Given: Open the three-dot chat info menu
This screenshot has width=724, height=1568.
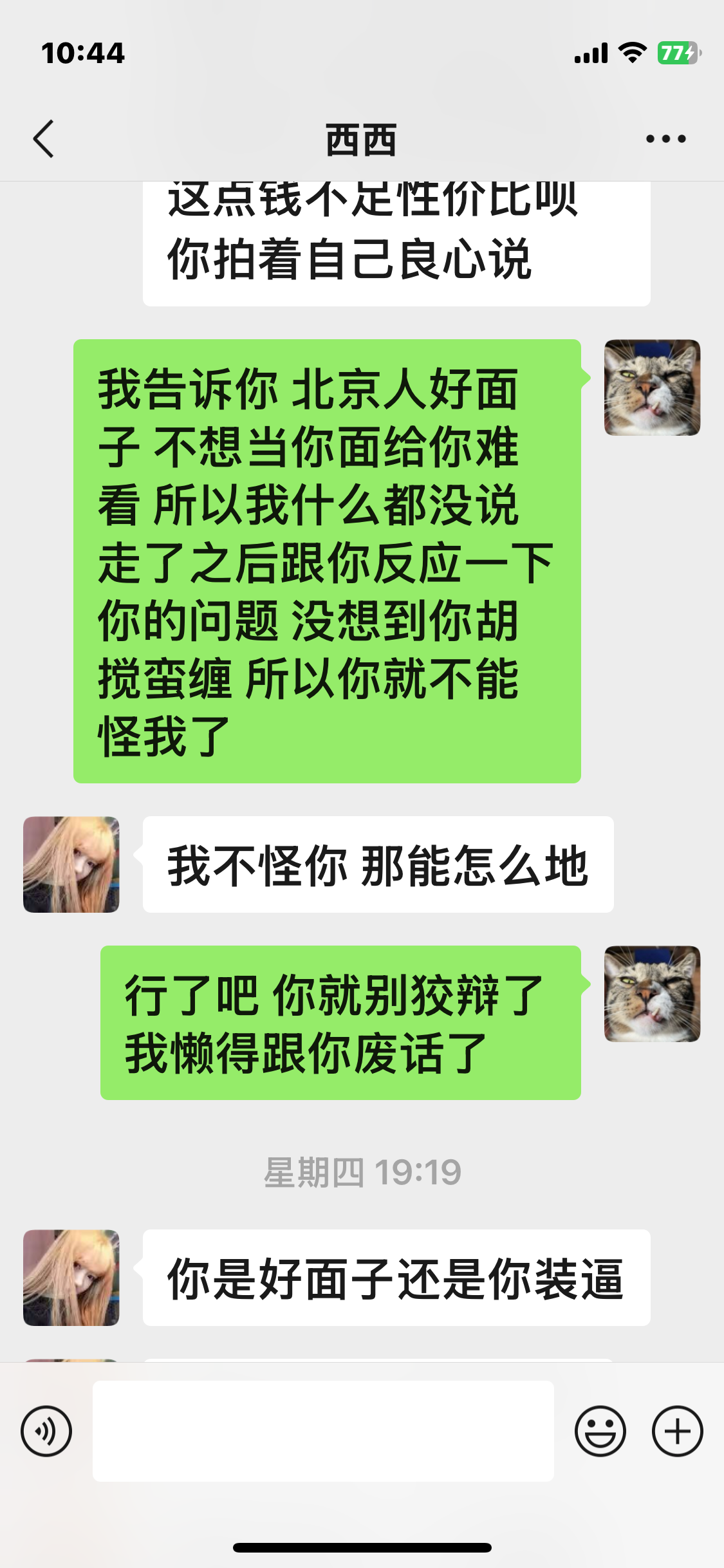Looking at the screenshot, I should [x=665, y=139].
